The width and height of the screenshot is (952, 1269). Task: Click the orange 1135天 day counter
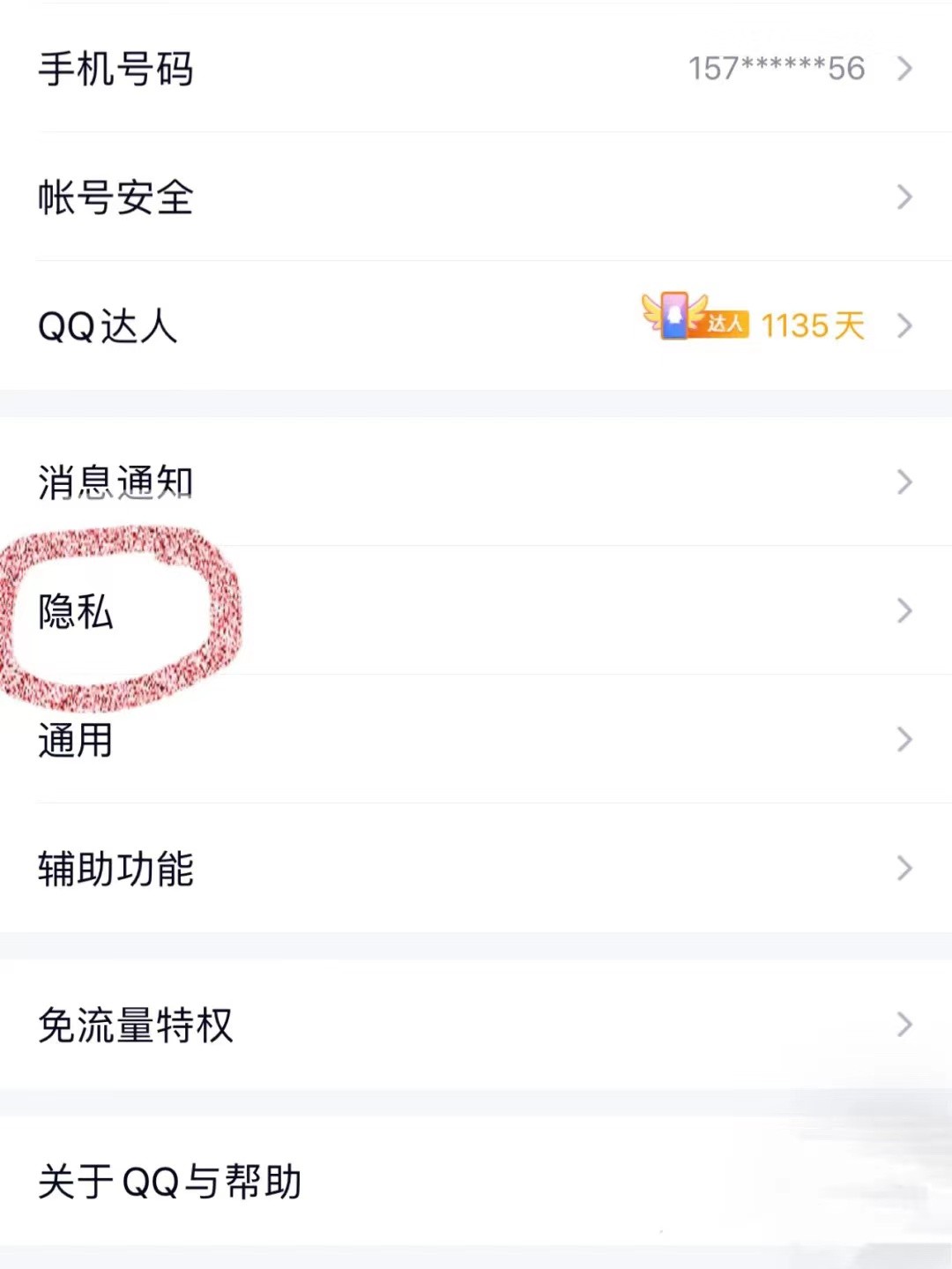[811, 325]
